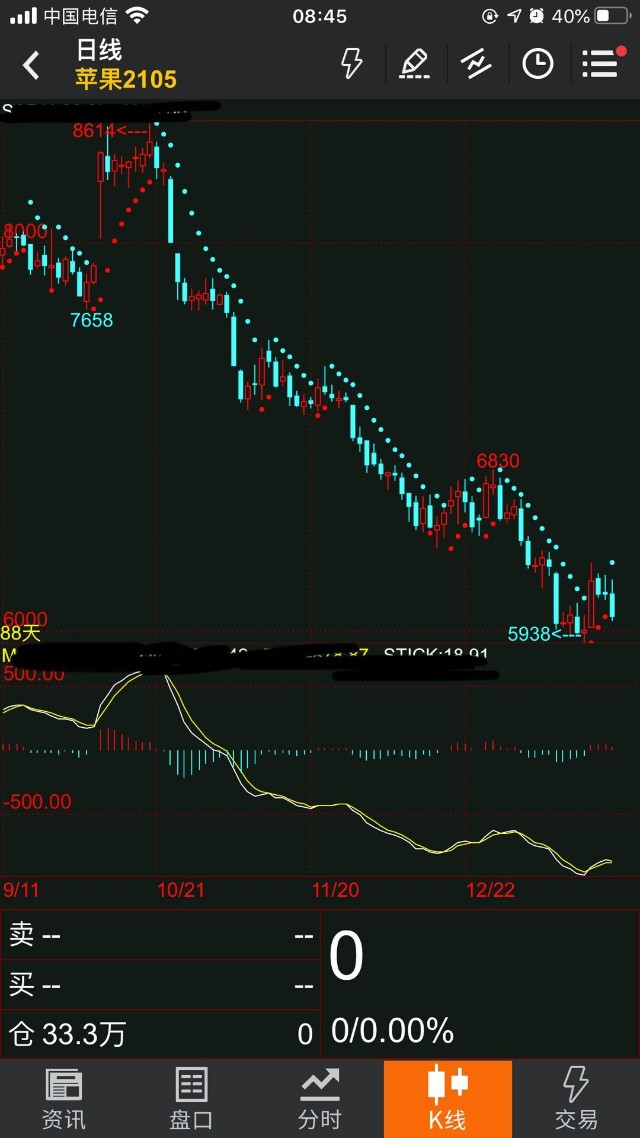Open the drawing pencil tool
640x1138 pixels.
tap(414, 64)
